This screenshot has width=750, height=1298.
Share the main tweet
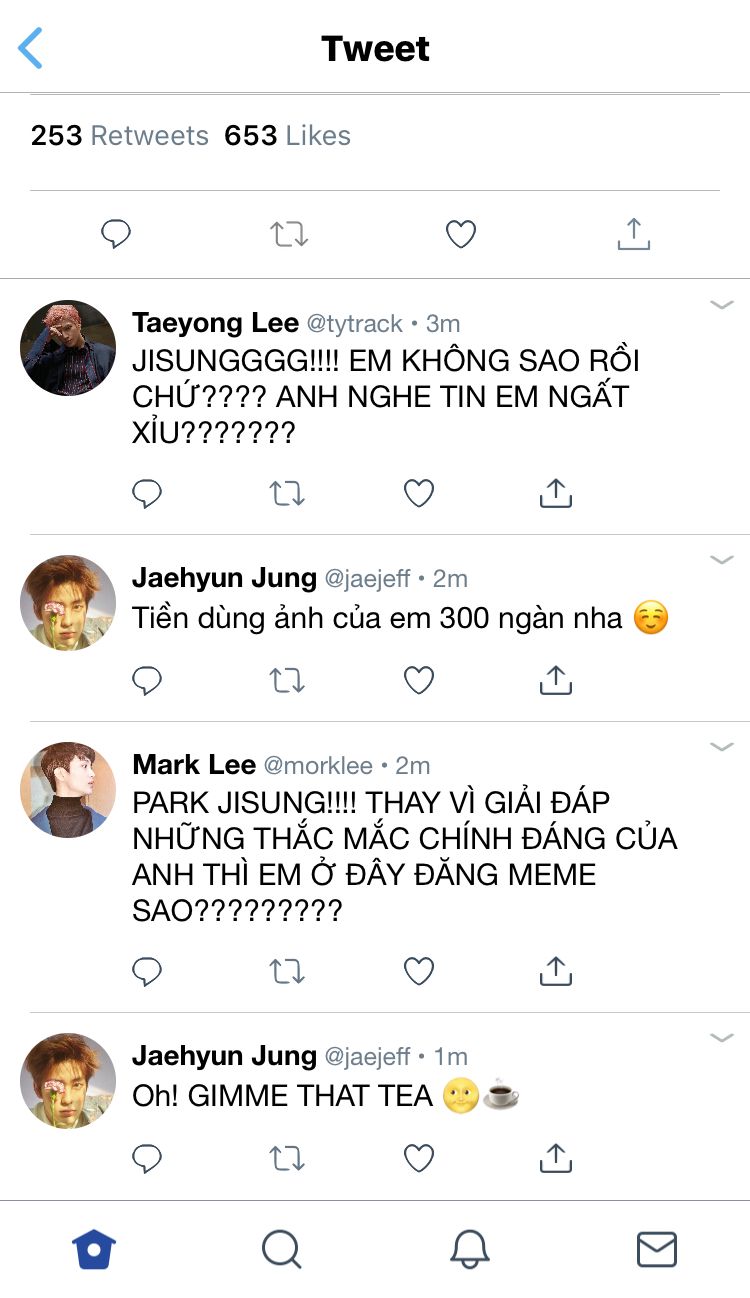pos(633,234)
